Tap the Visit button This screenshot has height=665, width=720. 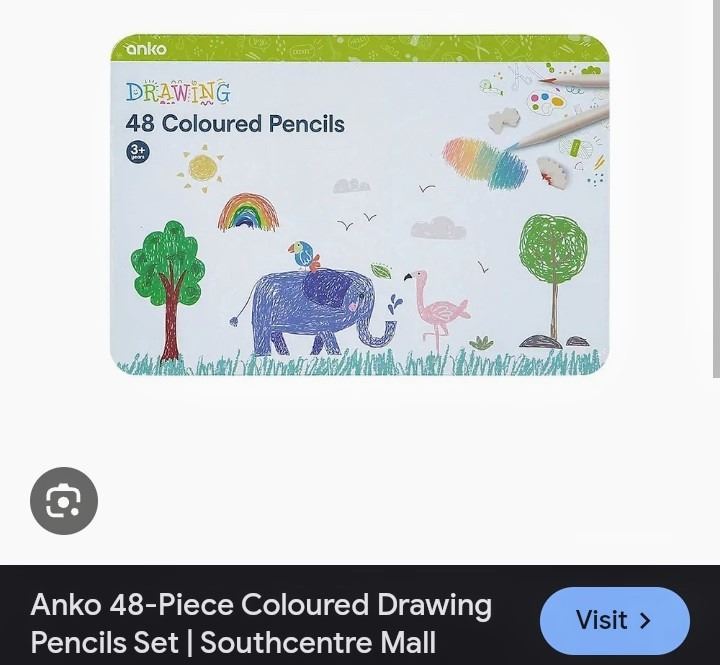click(x=614, y=621)
